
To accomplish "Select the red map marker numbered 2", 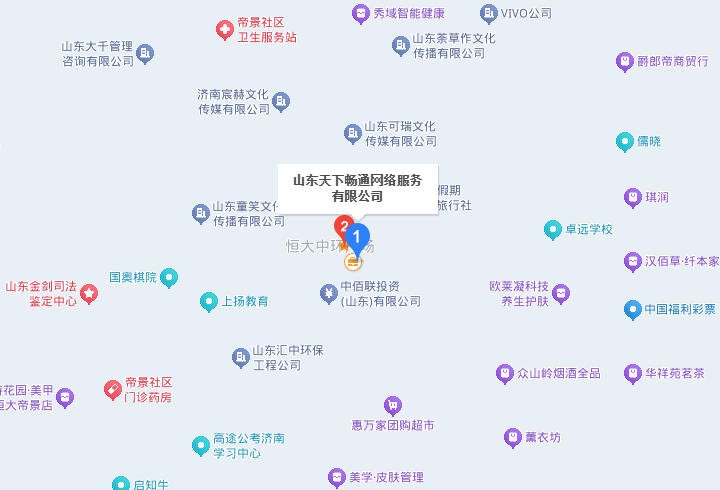I will click(343, 227).
